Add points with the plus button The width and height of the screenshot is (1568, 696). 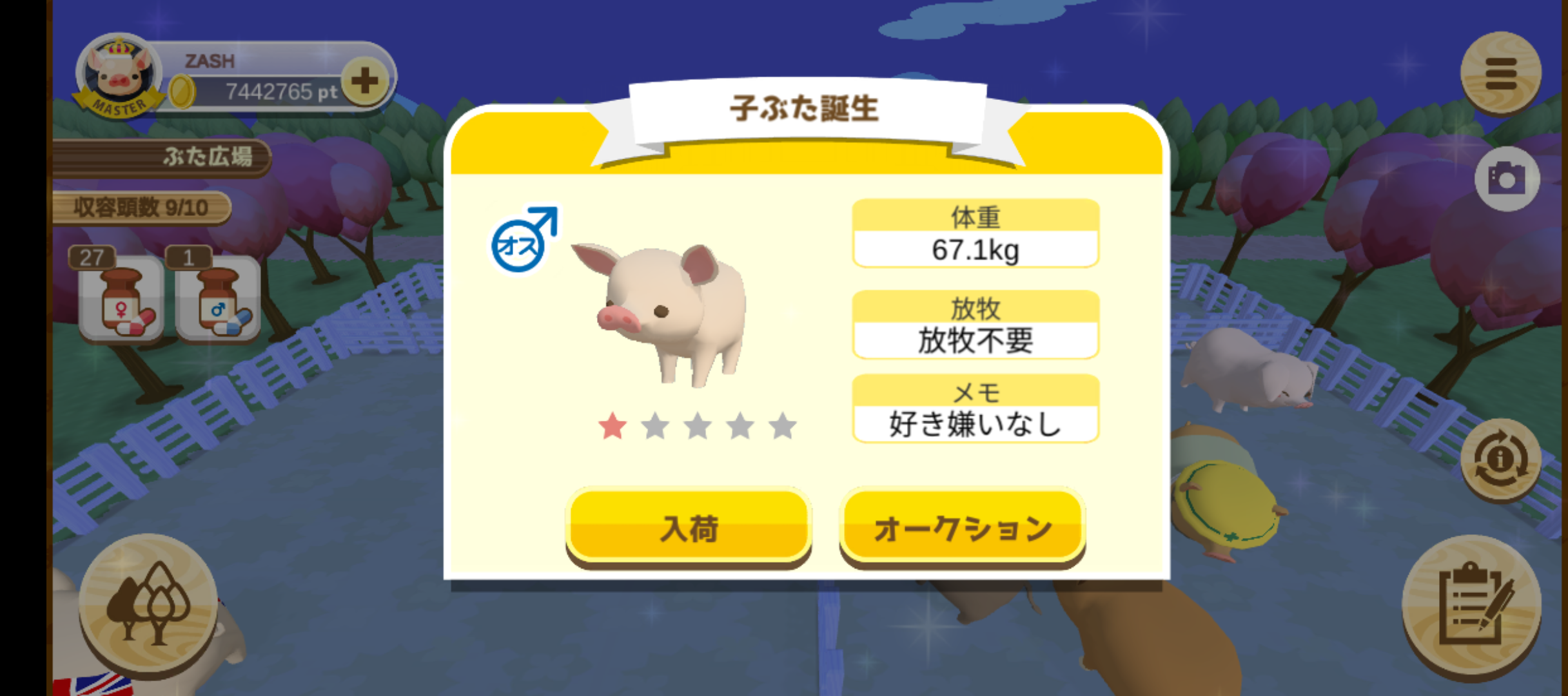coord(365,81)
